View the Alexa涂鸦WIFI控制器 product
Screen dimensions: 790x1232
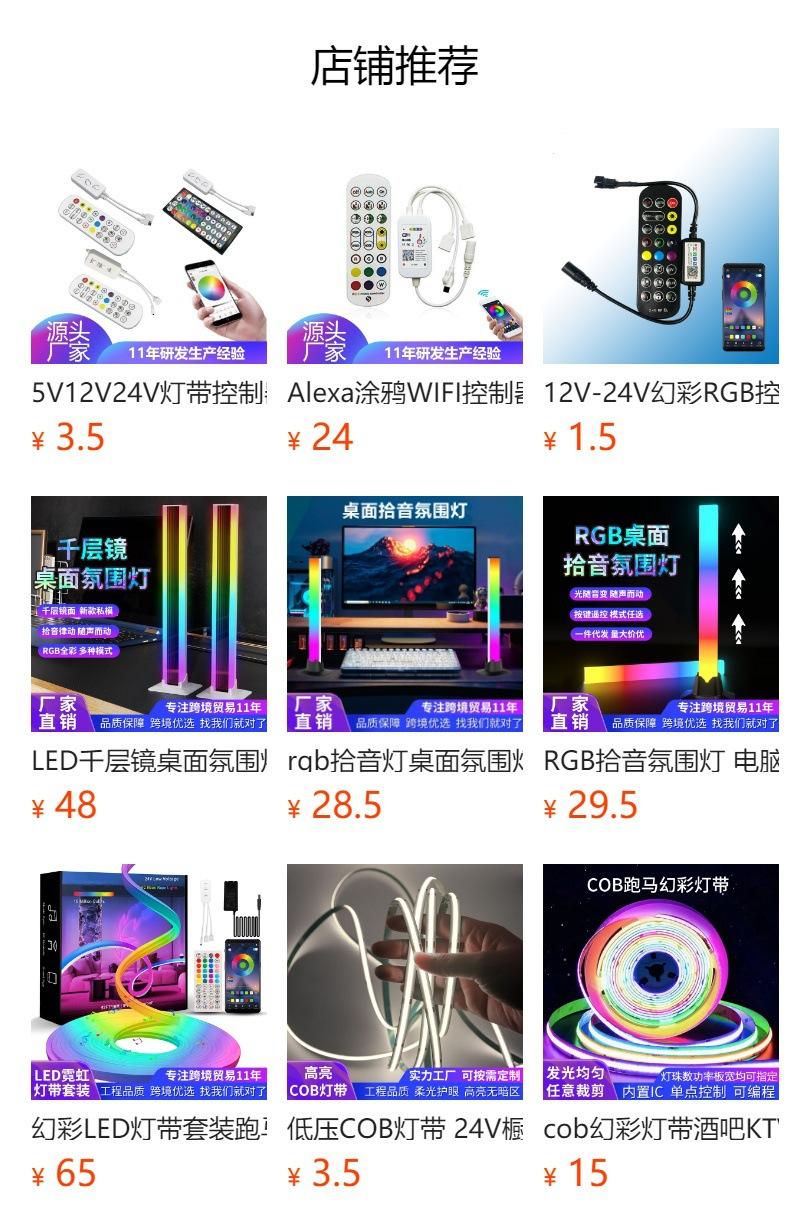pyautogui.click(x=405, y=246)
